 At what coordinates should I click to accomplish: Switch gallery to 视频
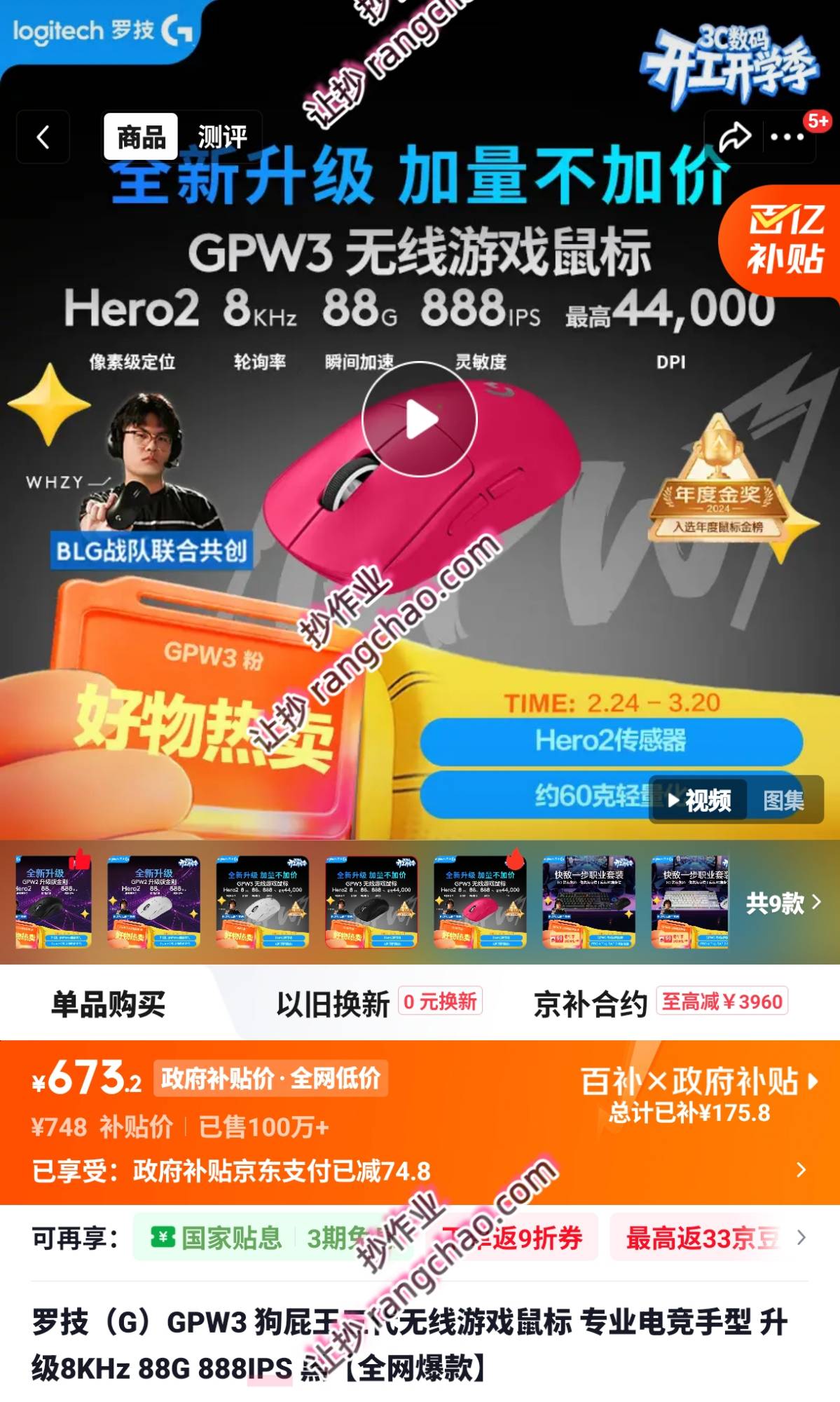point(699,800)
